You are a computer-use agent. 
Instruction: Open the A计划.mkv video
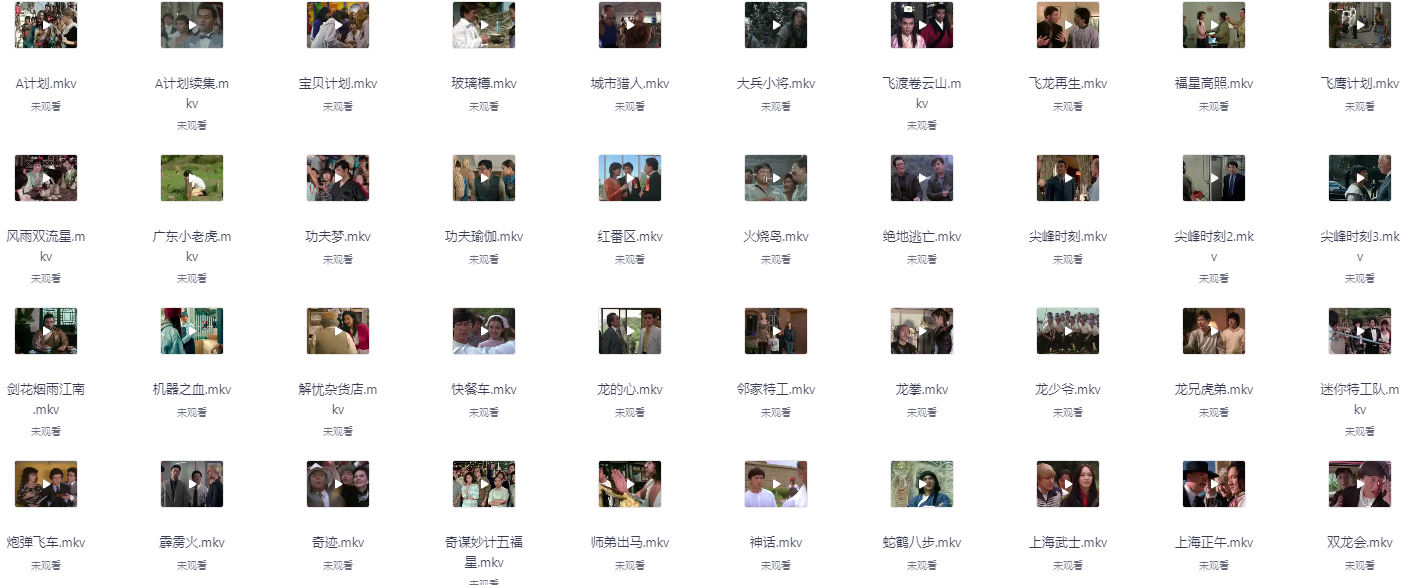click(46, 25)
